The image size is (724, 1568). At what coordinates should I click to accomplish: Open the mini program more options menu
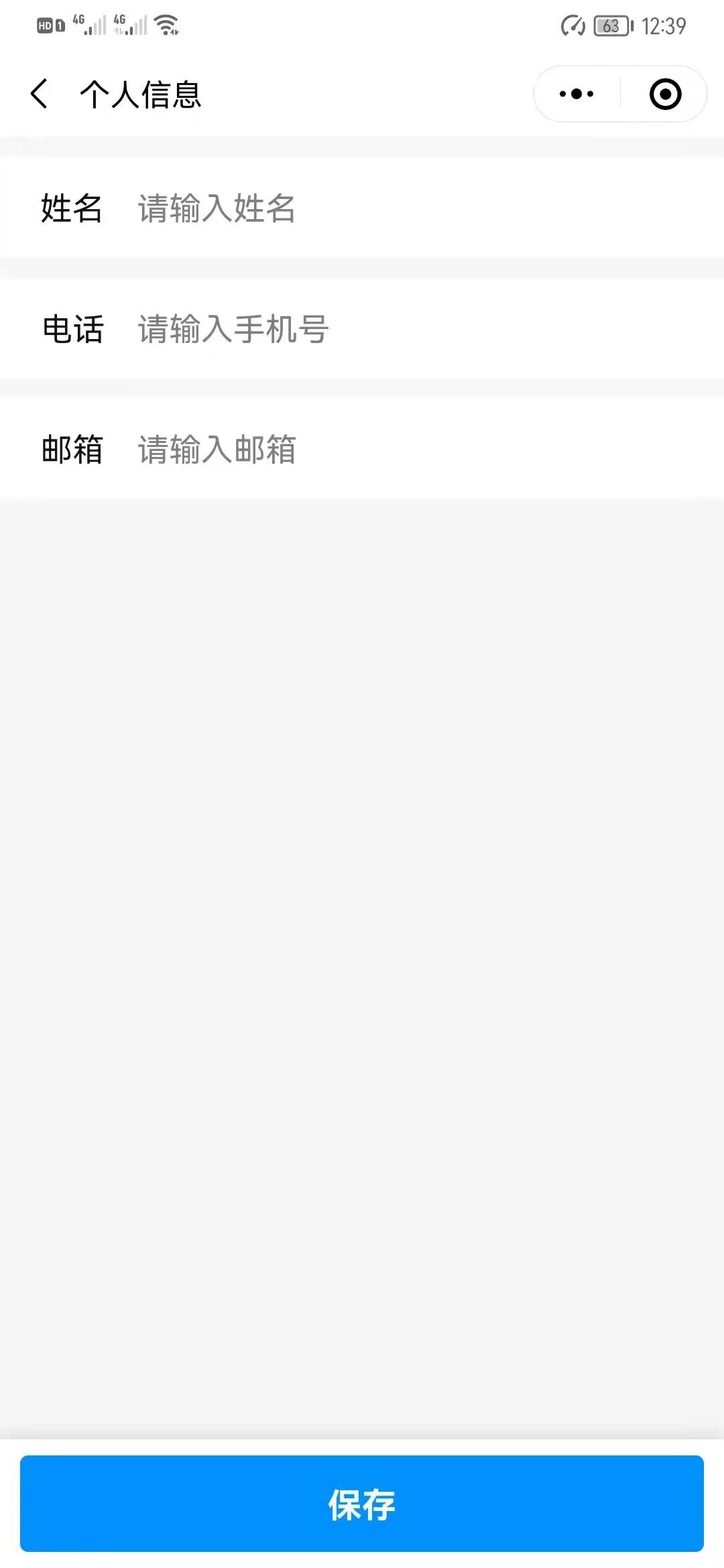click(577, 94)
